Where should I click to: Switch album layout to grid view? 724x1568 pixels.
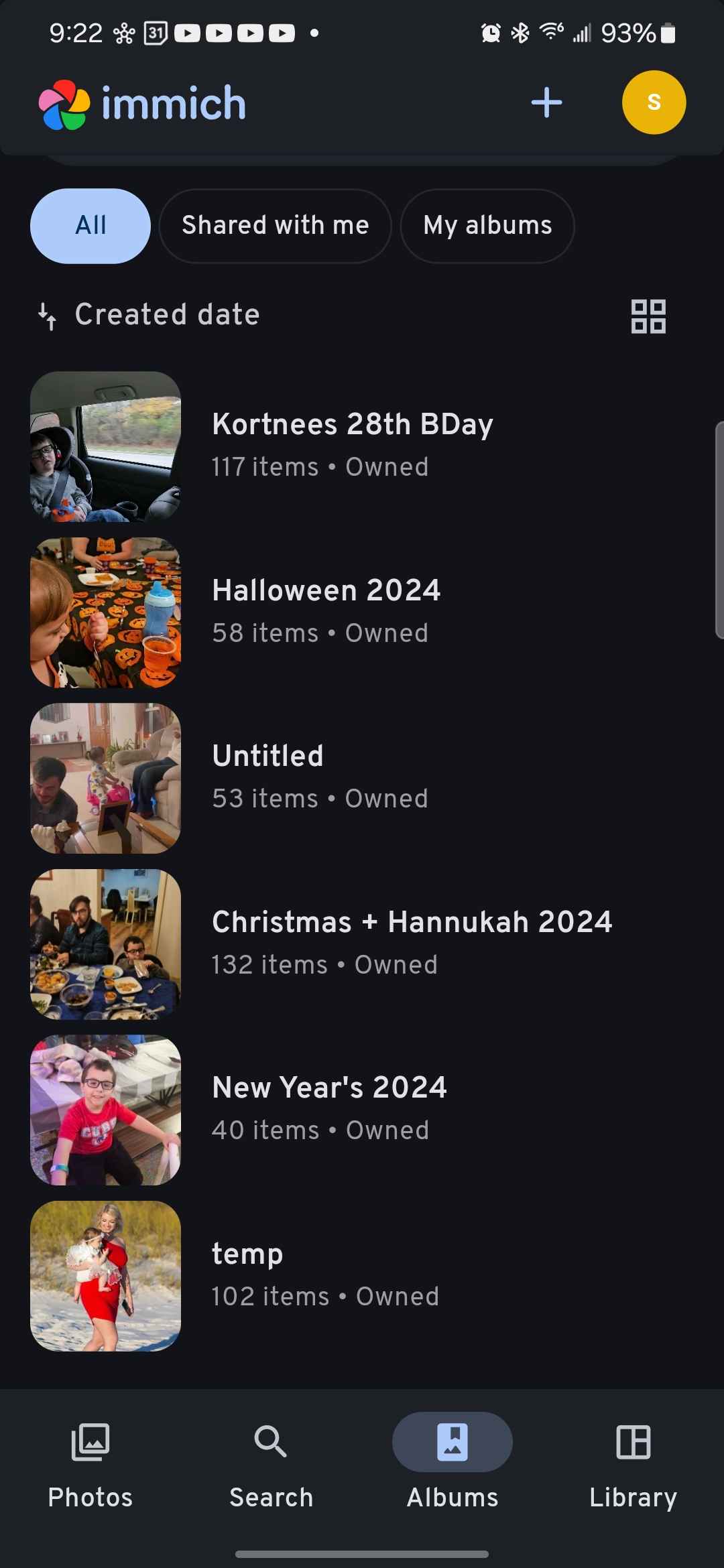pos(648,316)
